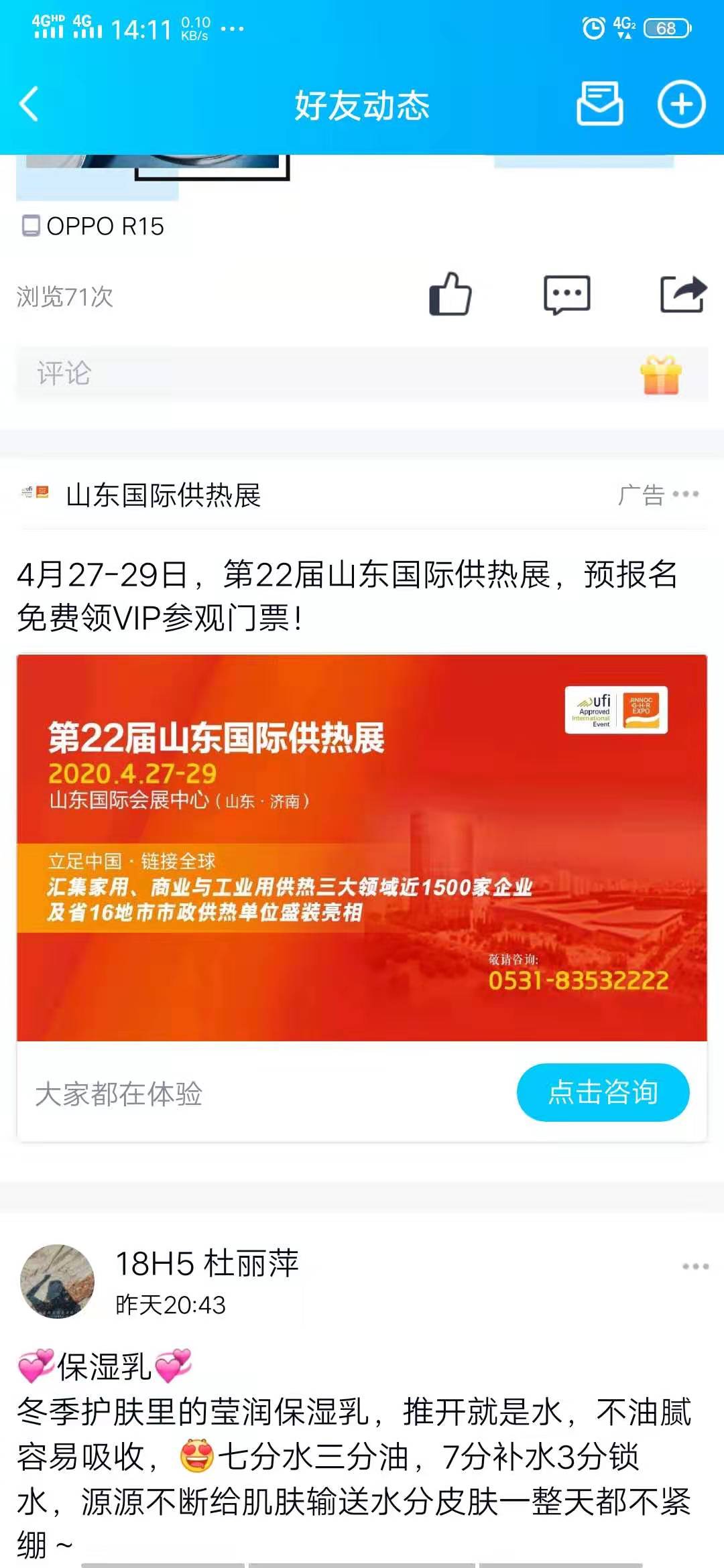Open the 第22届山东国际供热展 ad banner
Screen dimensions: 724x1568
click(x=362, y=847)
